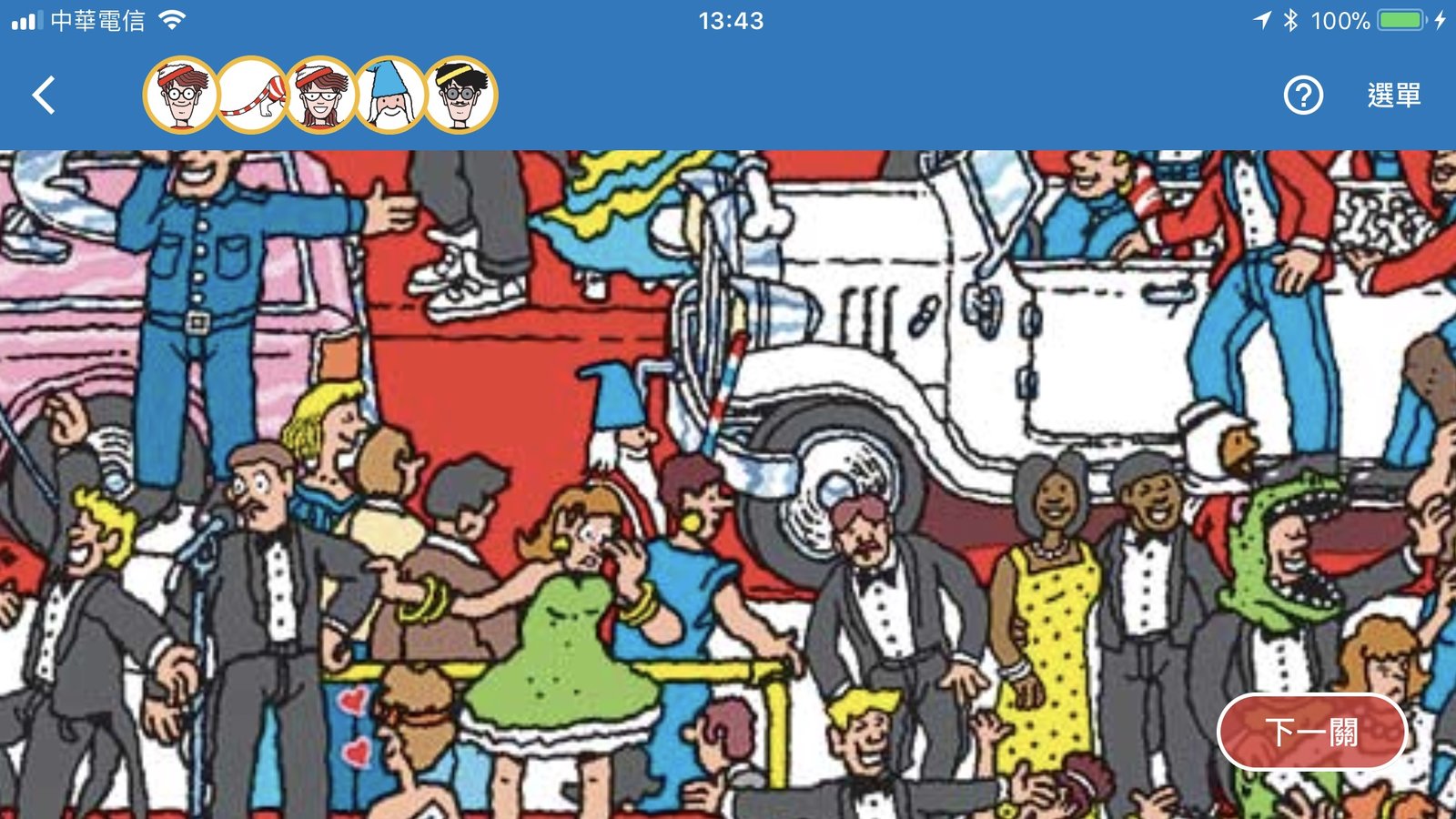This screenshot has height=819, width=1456.
Task: Select the Wizard Whitebeard character badge
Action: tap(390, 95)
